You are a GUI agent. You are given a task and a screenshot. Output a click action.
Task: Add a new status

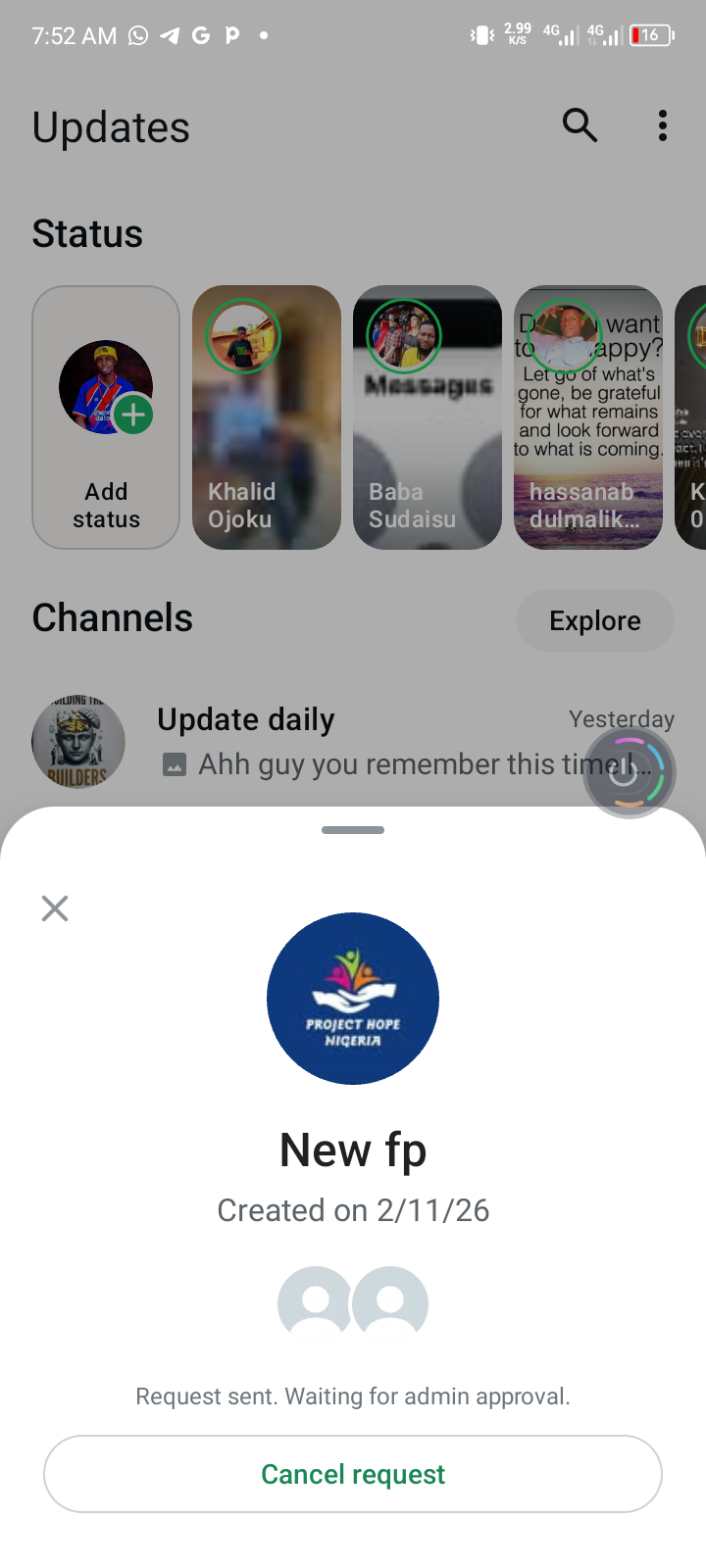point(106,417)
